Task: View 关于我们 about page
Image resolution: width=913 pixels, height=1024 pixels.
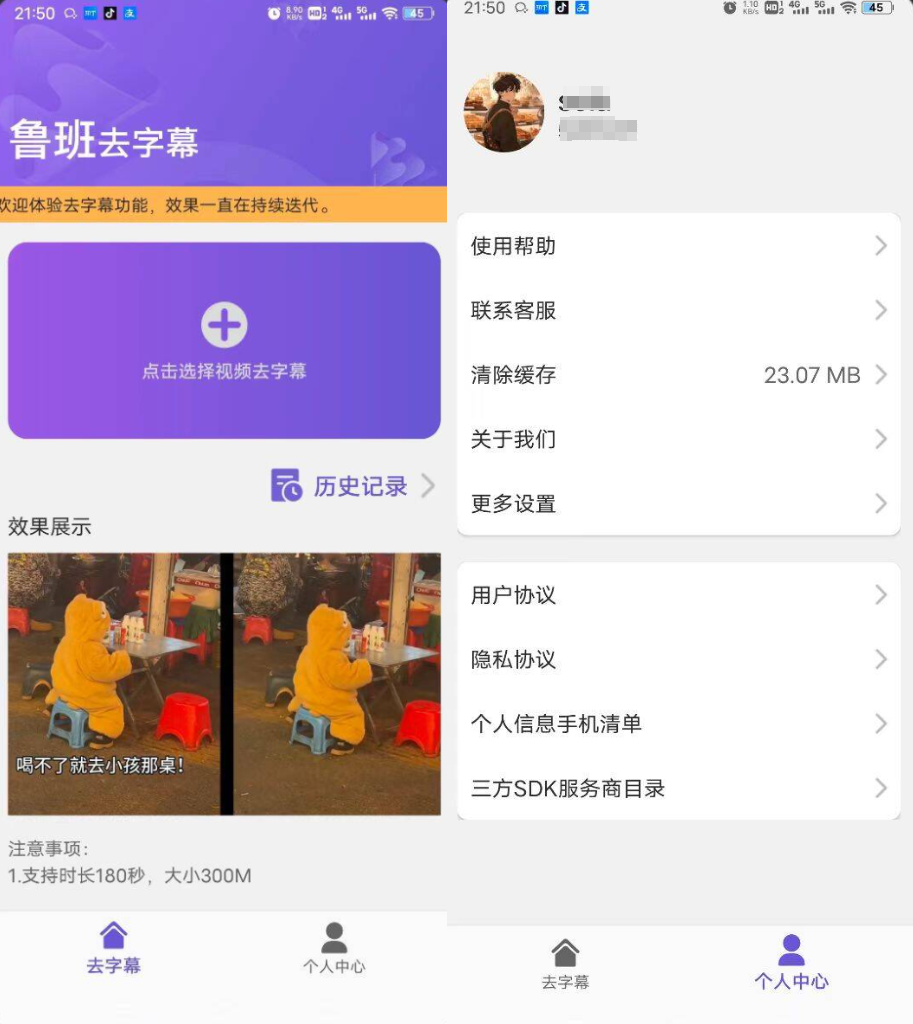Action: (679, 440)
